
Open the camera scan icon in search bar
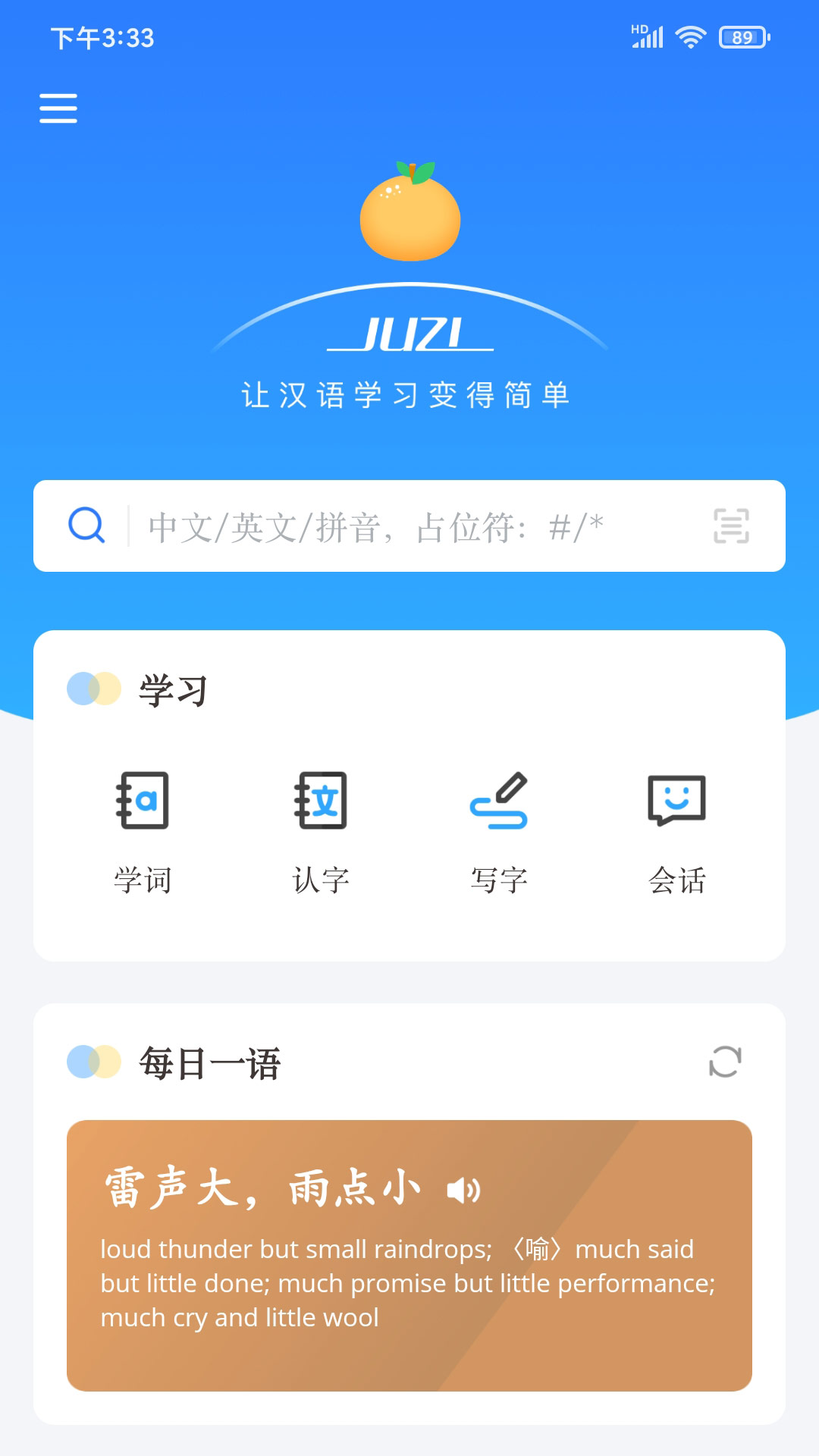(729, 525)
